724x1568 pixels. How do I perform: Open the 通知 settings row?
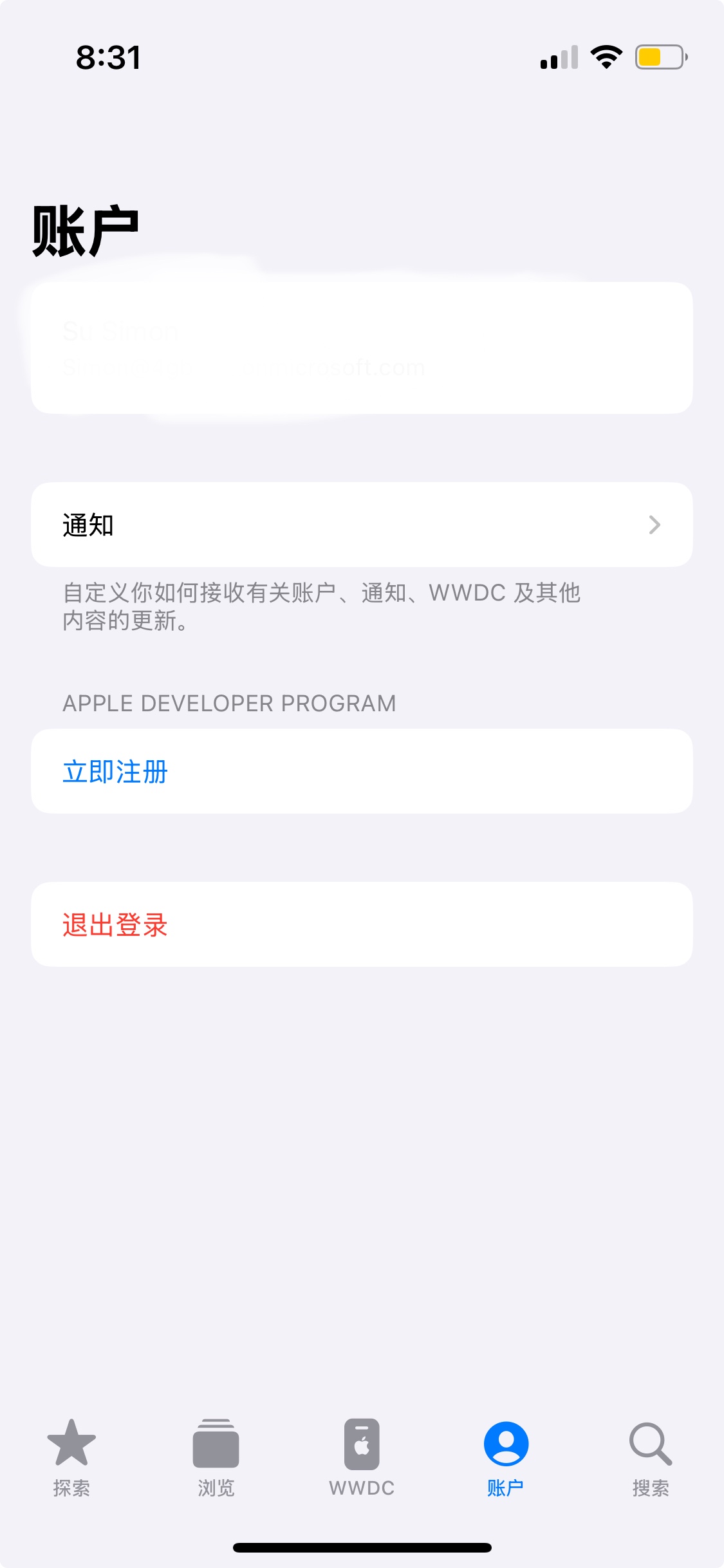tap(362, 525)
